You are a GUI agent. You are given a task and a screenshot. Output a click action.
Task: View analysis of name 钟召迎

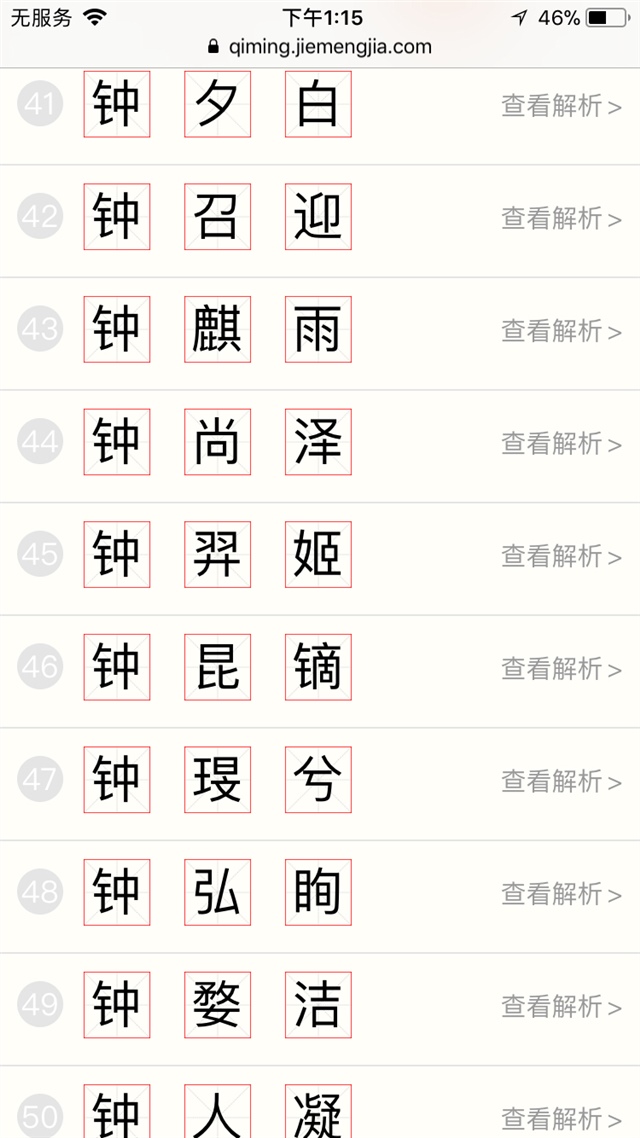point(560,218)
